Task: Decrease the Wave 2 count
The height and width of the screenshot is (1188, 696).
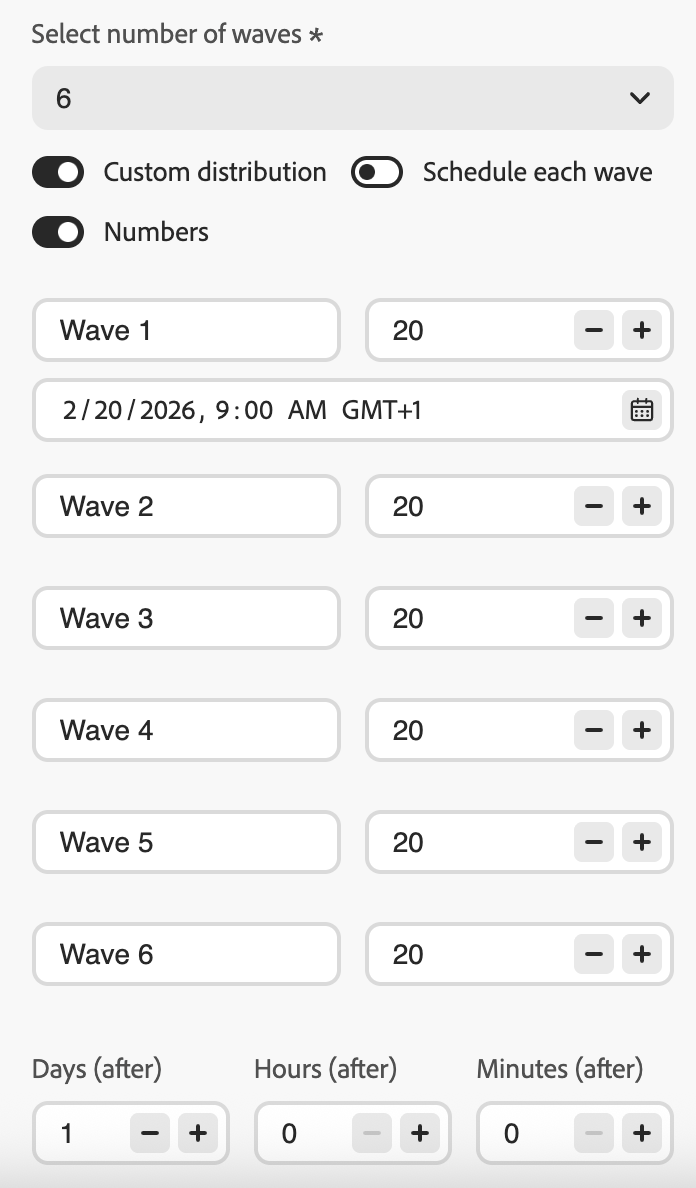Action: coord(594,506)
